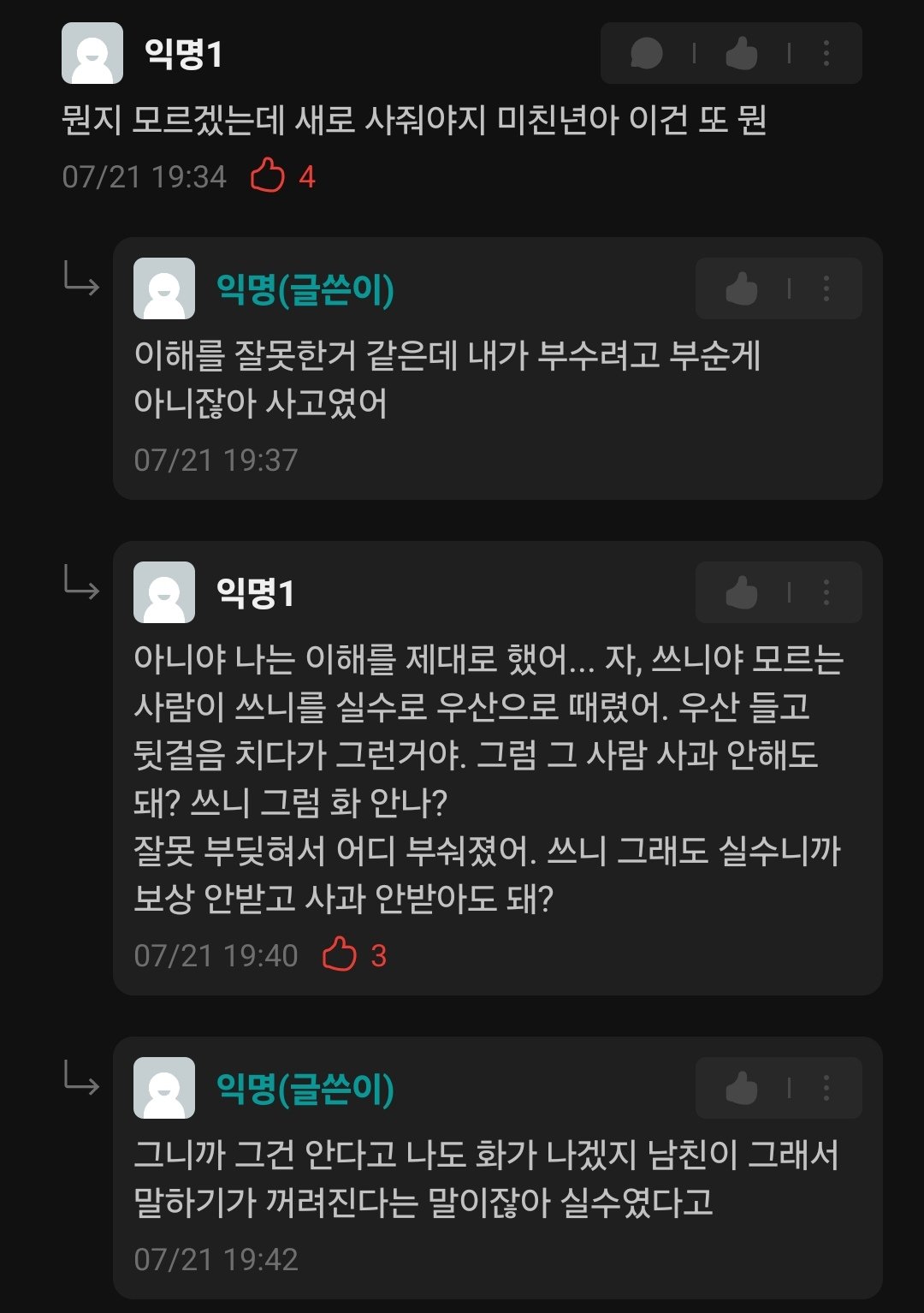Screen dimensions: 924x1313
Task: Open more options on 익명1's top comment
Action: click(x=826, y=53)
